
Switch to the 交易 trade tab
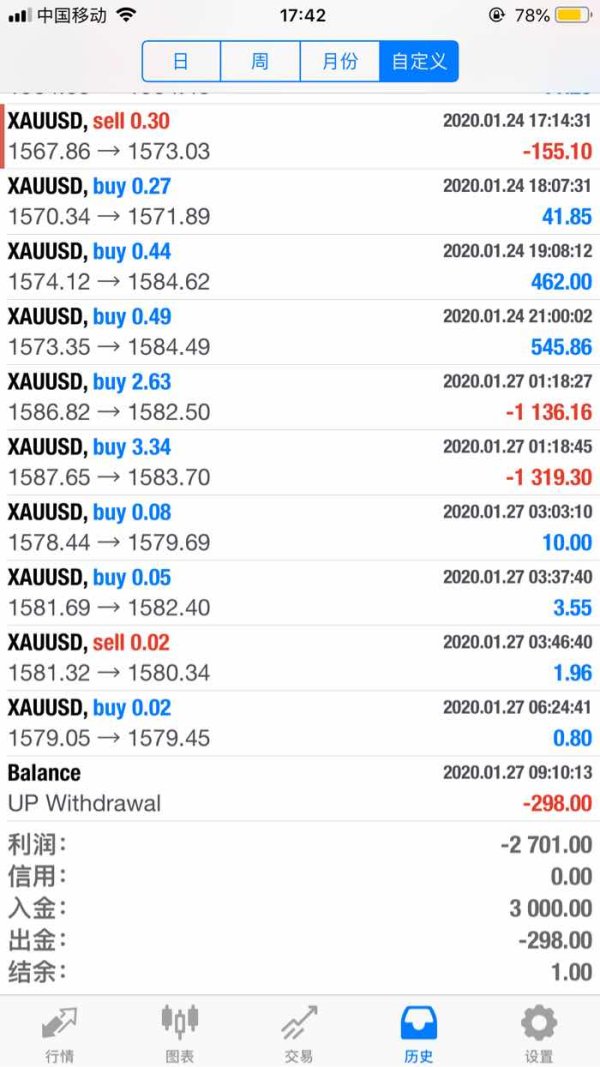(x=299, y=1032)
